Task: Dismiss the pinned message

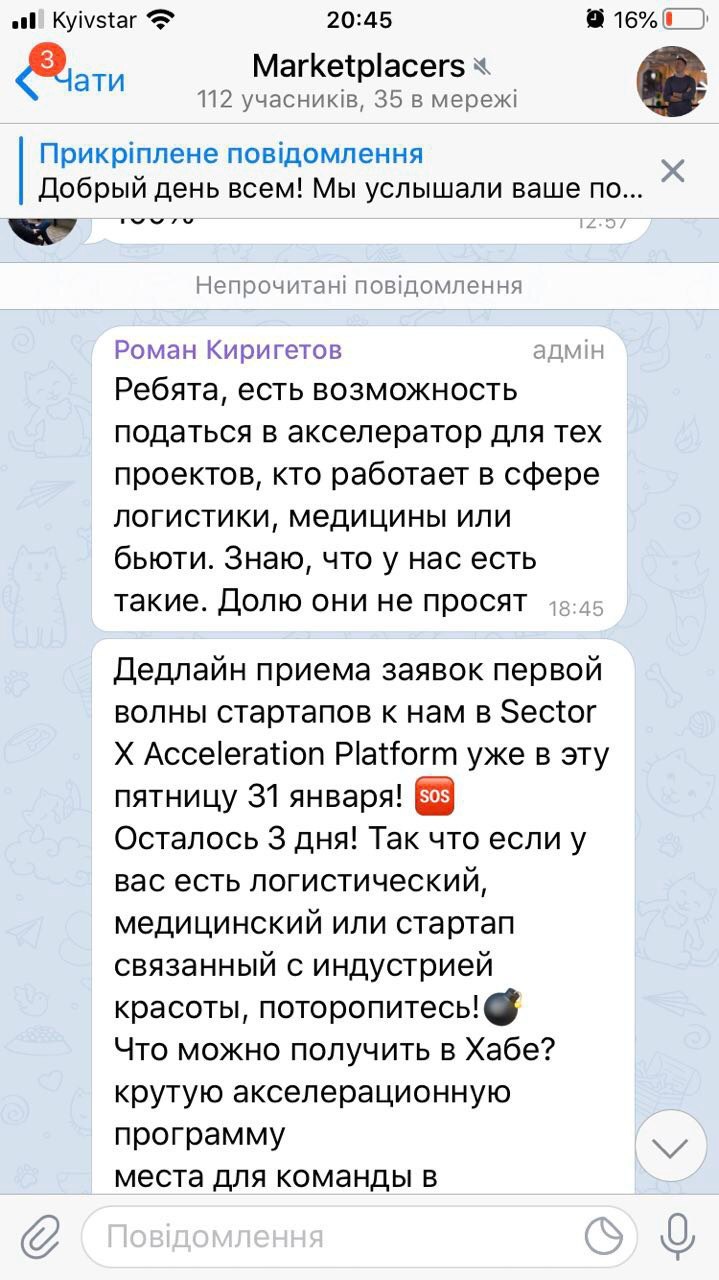Action: click(x=673, y=171)
